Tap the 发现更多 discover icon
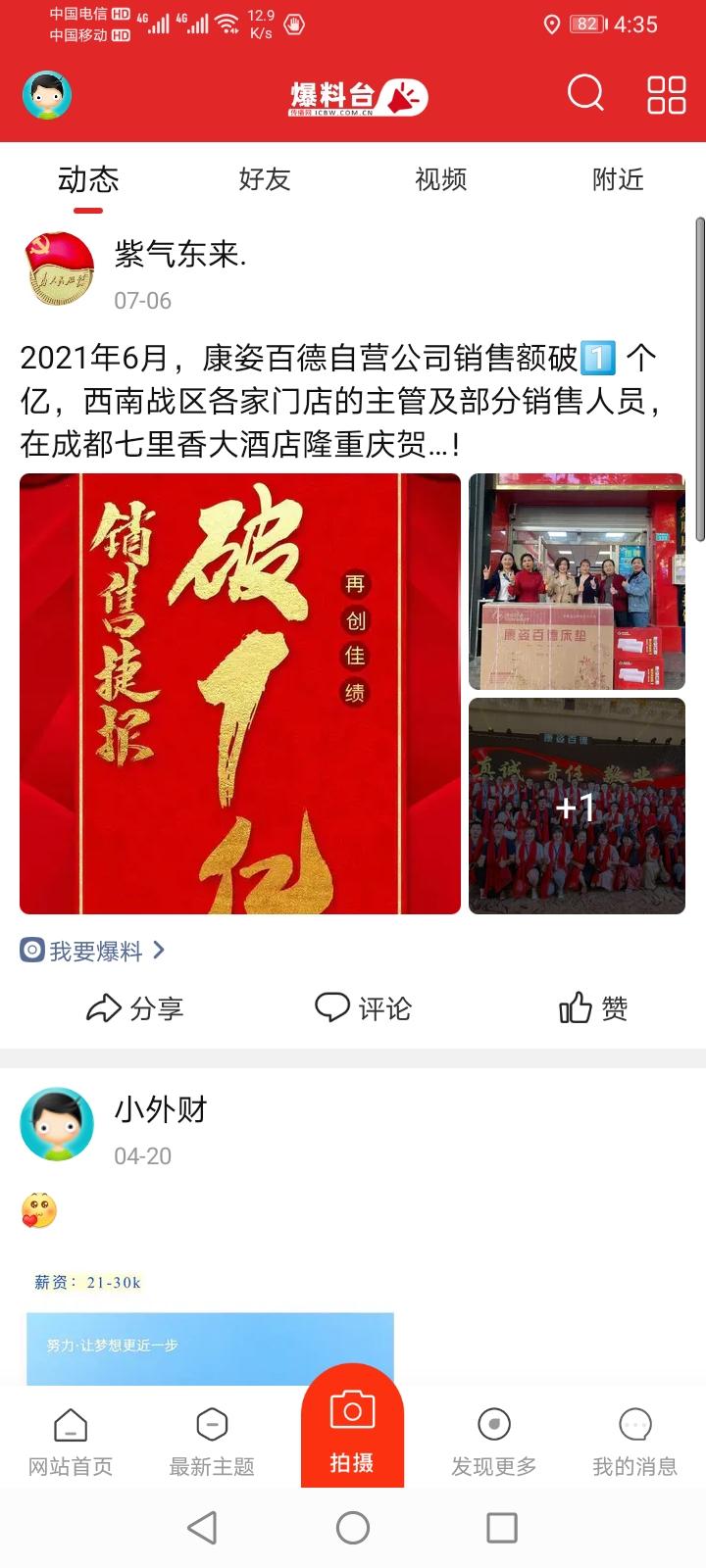Viewport: 706px width, 1568px height. [492, 1438]
